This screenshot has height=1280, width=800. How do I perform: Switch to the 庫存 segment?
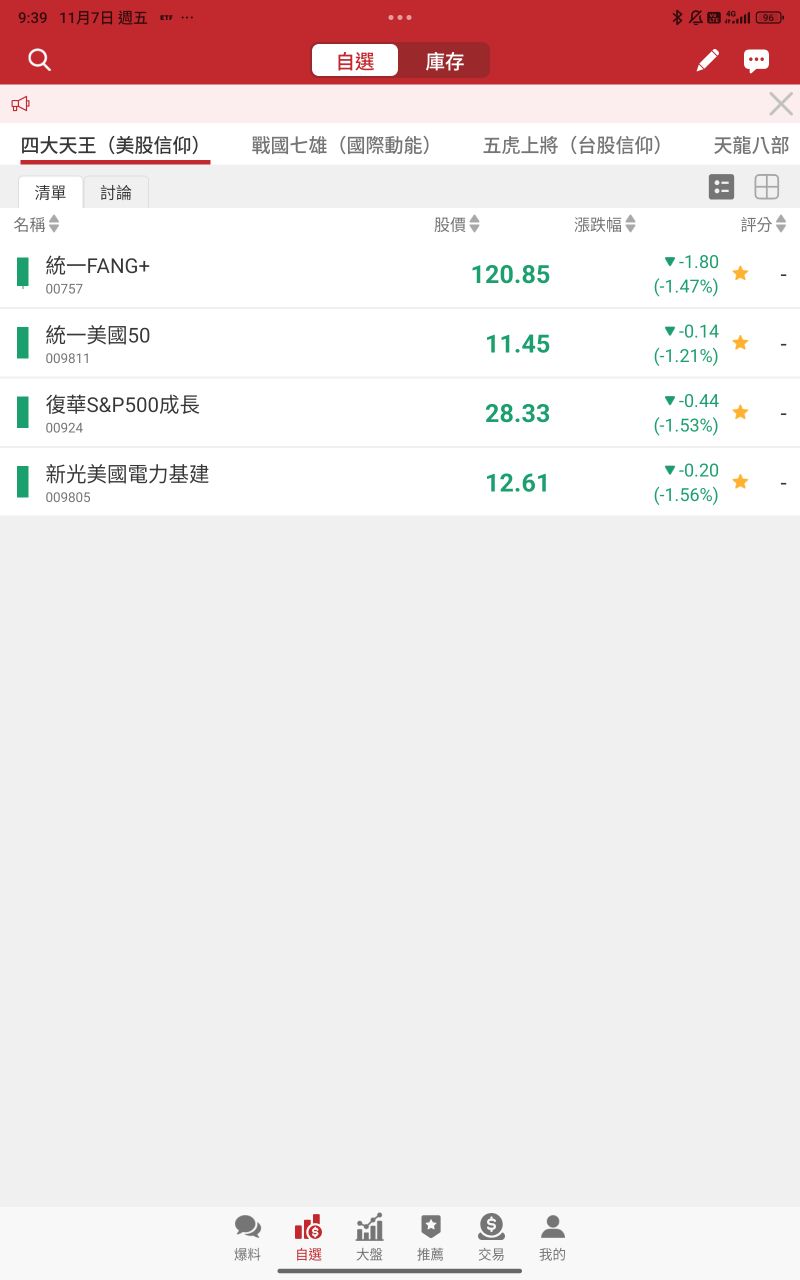[x=444, y=61]
